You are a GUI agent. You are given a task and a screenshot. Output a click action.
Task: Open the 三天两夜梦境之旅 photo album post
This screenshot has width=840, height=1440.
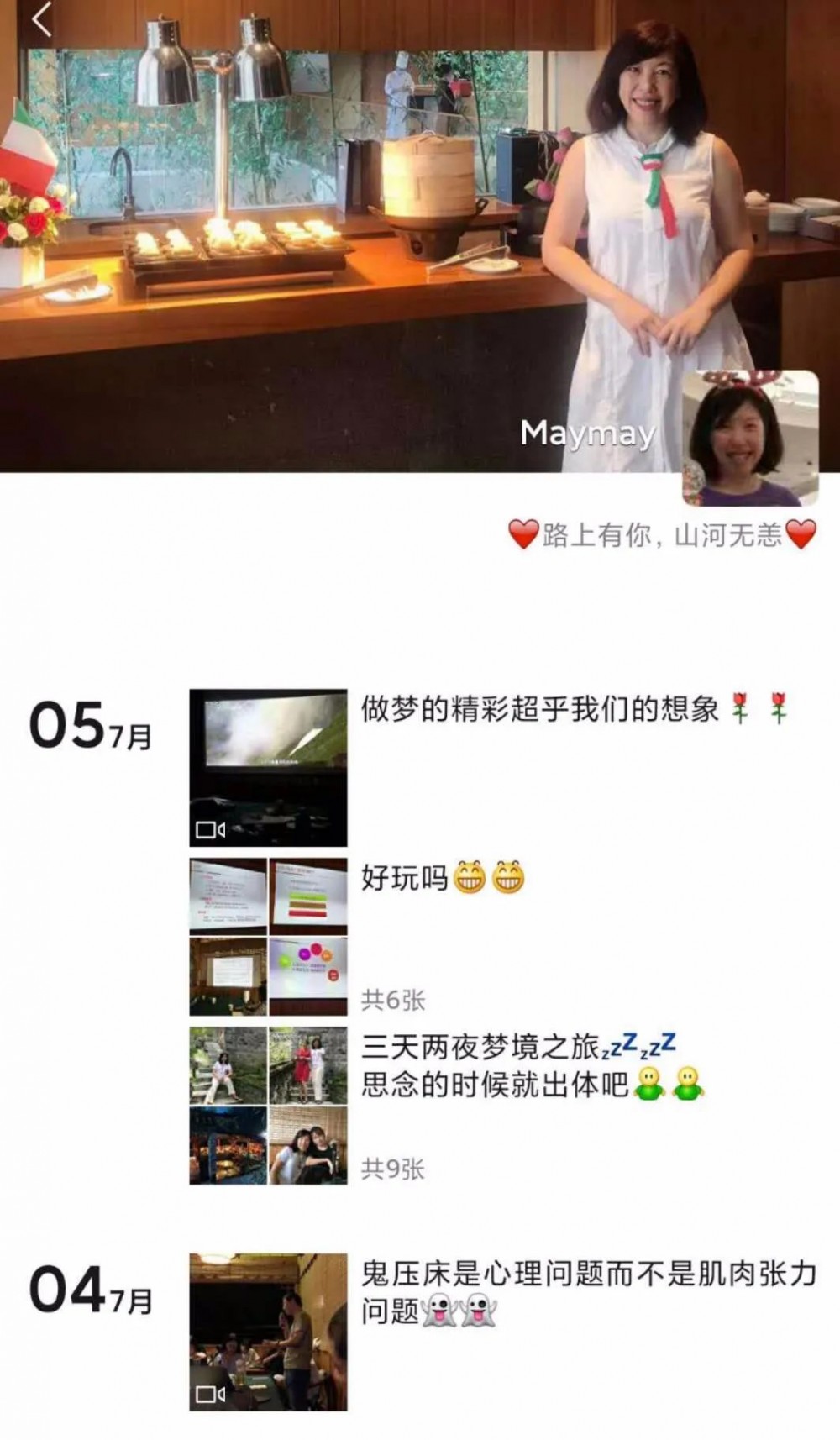tap(268, 1105)
